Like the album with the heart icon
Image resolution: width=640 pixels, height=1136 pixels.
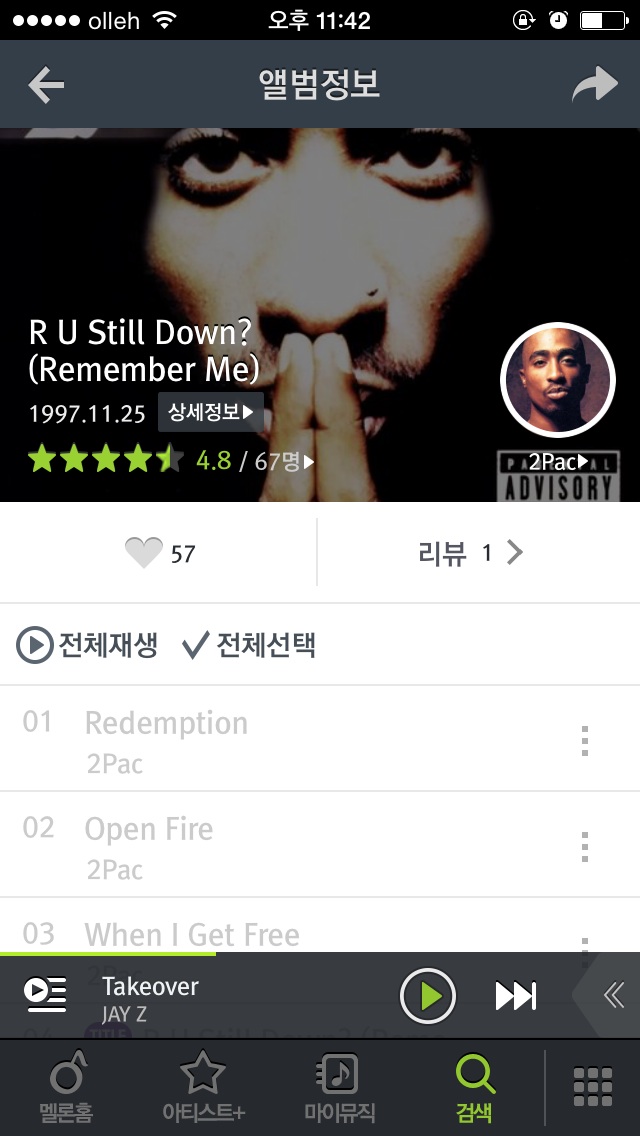[144, 553]
